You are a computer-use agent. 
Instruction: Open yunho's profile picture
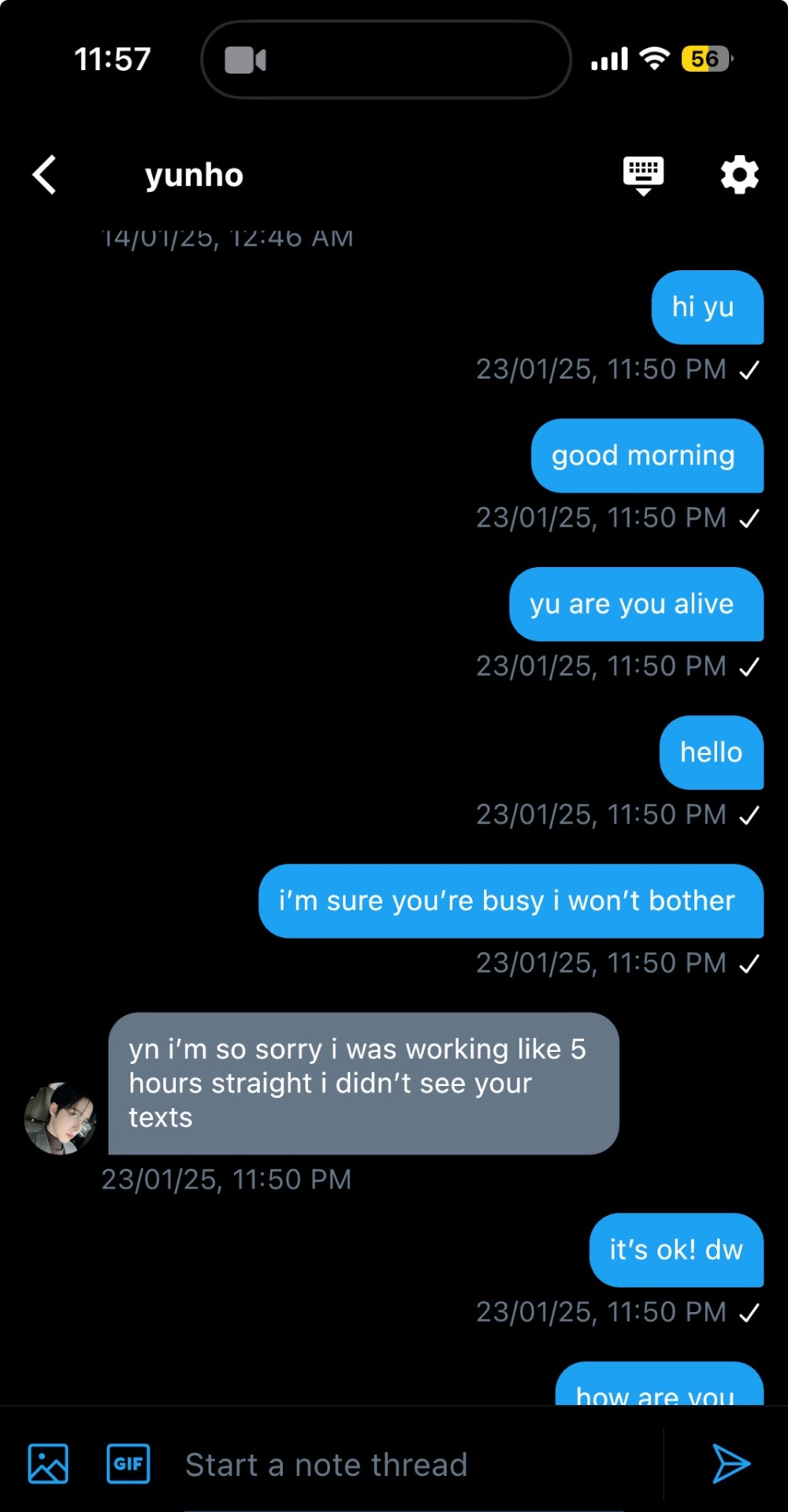point(61,1118)
